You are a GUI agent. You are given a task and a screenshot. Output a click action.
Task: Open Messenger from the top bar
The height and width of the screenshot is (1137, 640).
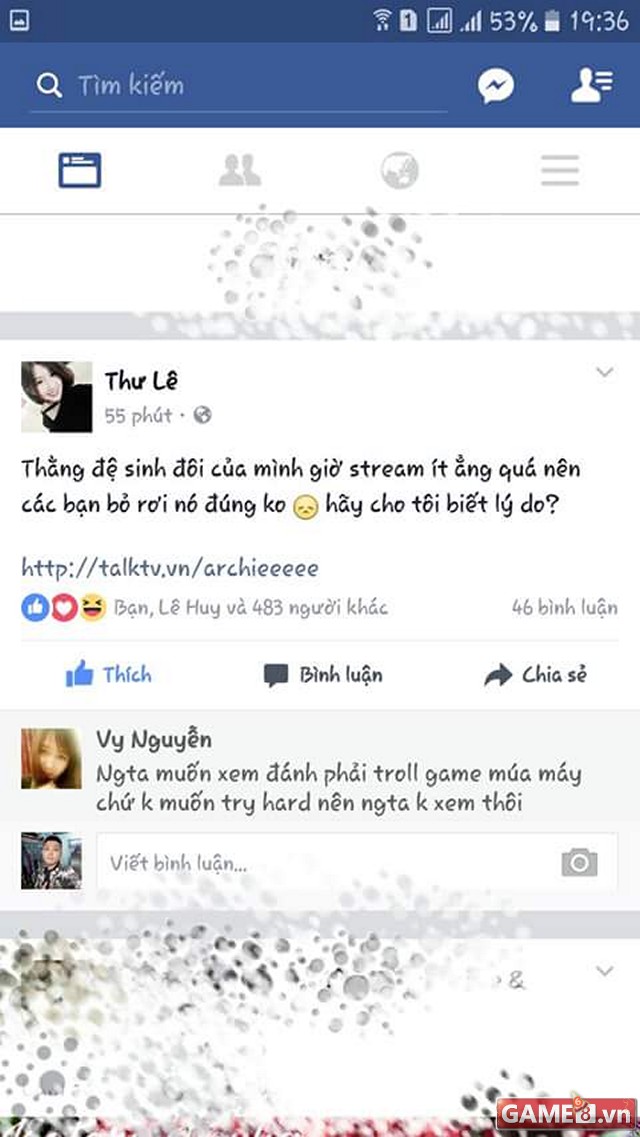[x=496, y=86]
